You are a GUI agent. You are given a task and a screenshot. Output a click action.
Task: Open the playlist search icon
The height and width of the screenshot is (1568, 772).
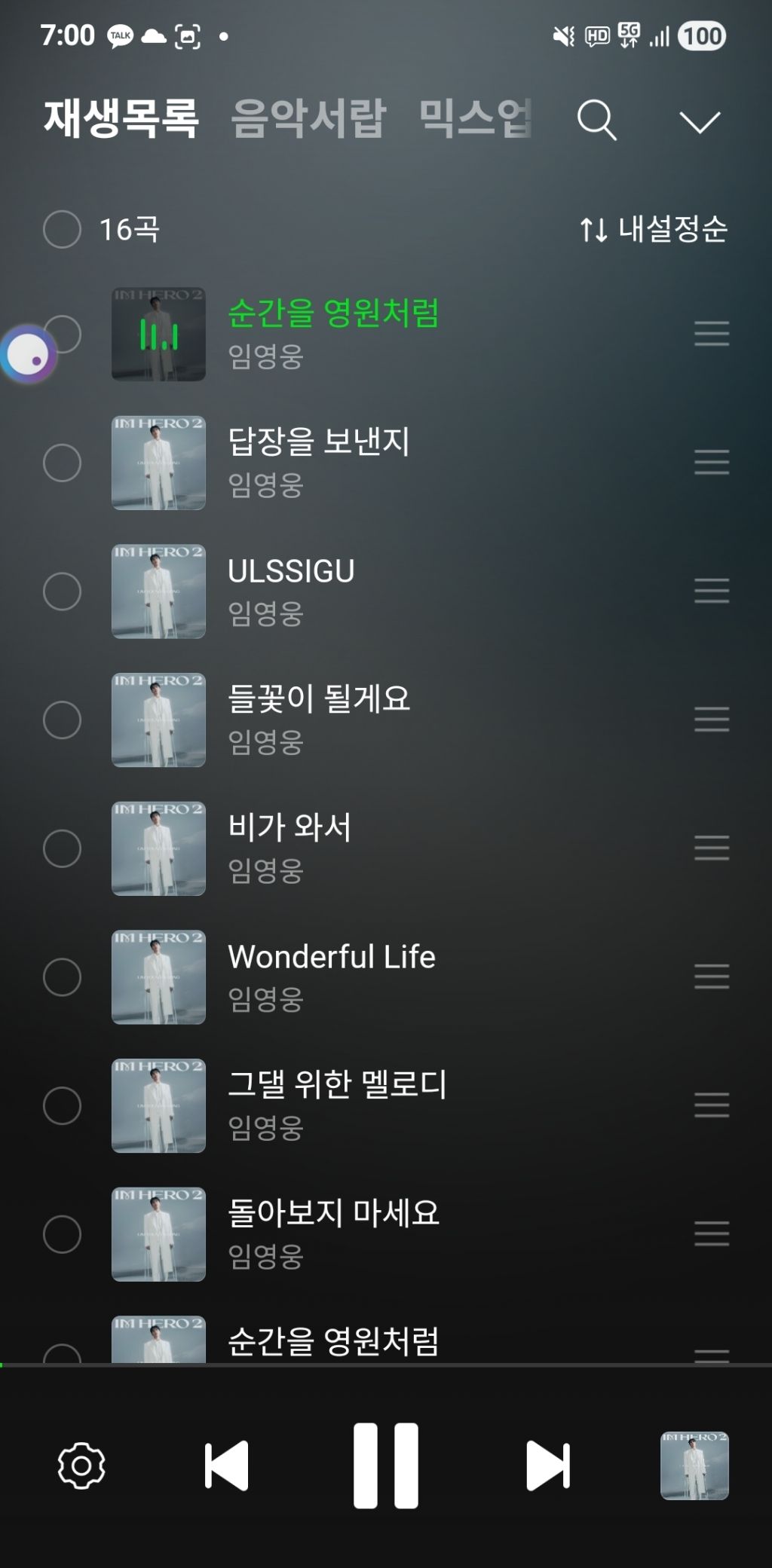[x=597, y=121]
